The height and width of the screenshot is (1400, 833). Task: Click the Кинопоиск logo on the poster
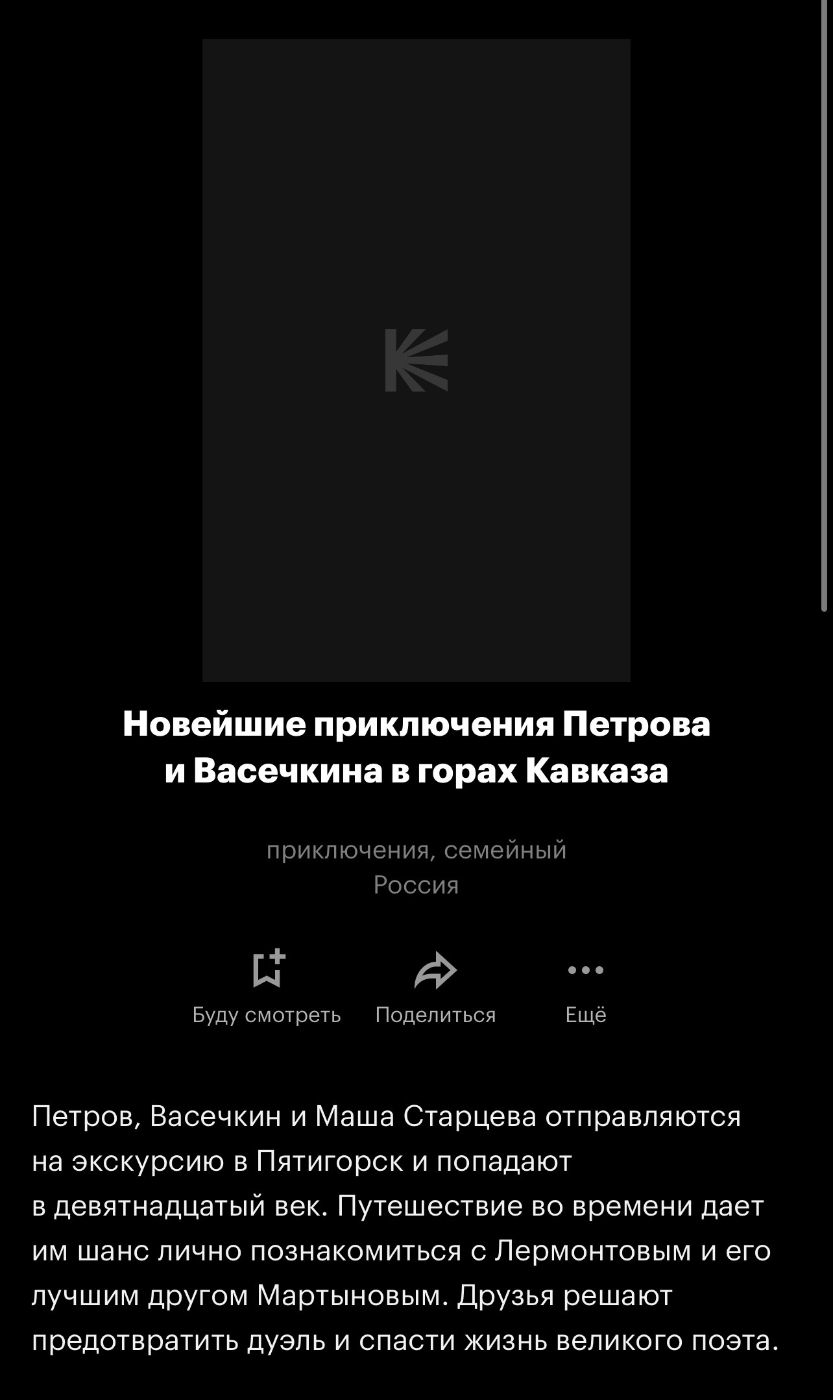coord(416,360)
